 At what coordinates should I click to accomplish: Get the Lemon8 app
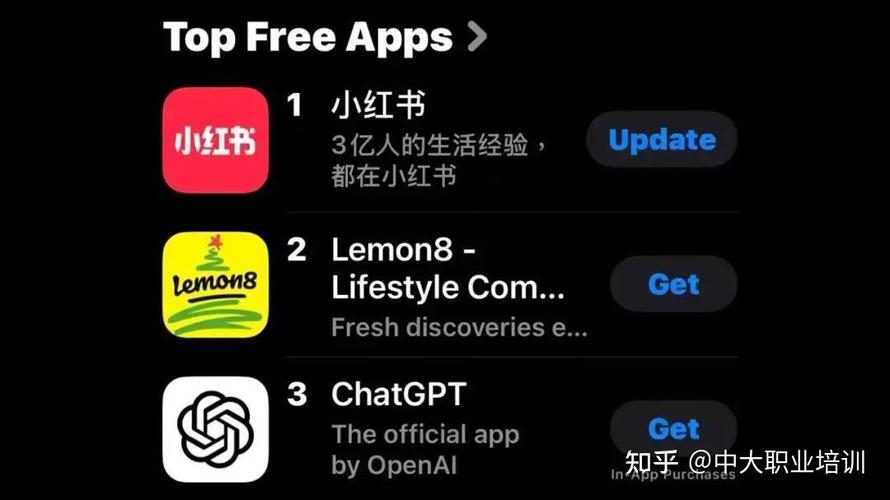pos(673,285)
